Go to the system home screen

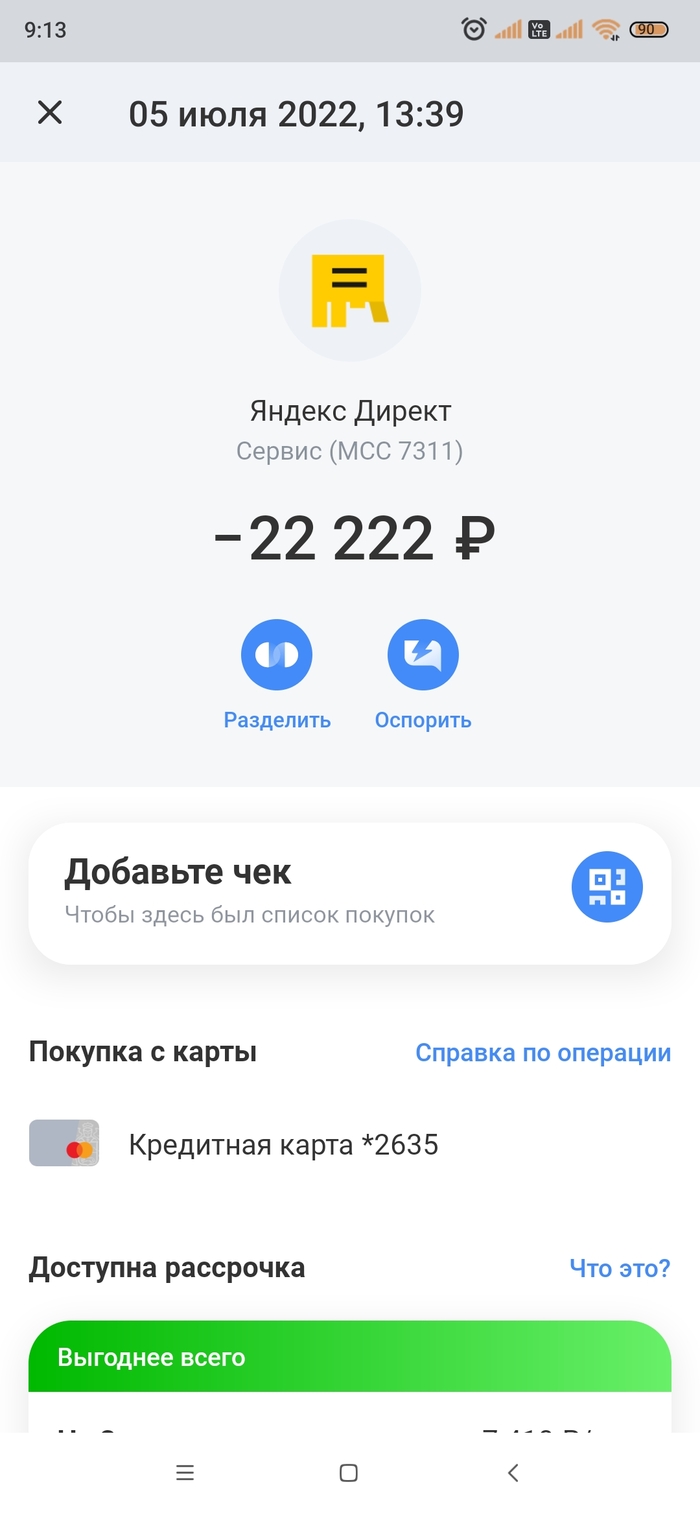click(348, 1472)
